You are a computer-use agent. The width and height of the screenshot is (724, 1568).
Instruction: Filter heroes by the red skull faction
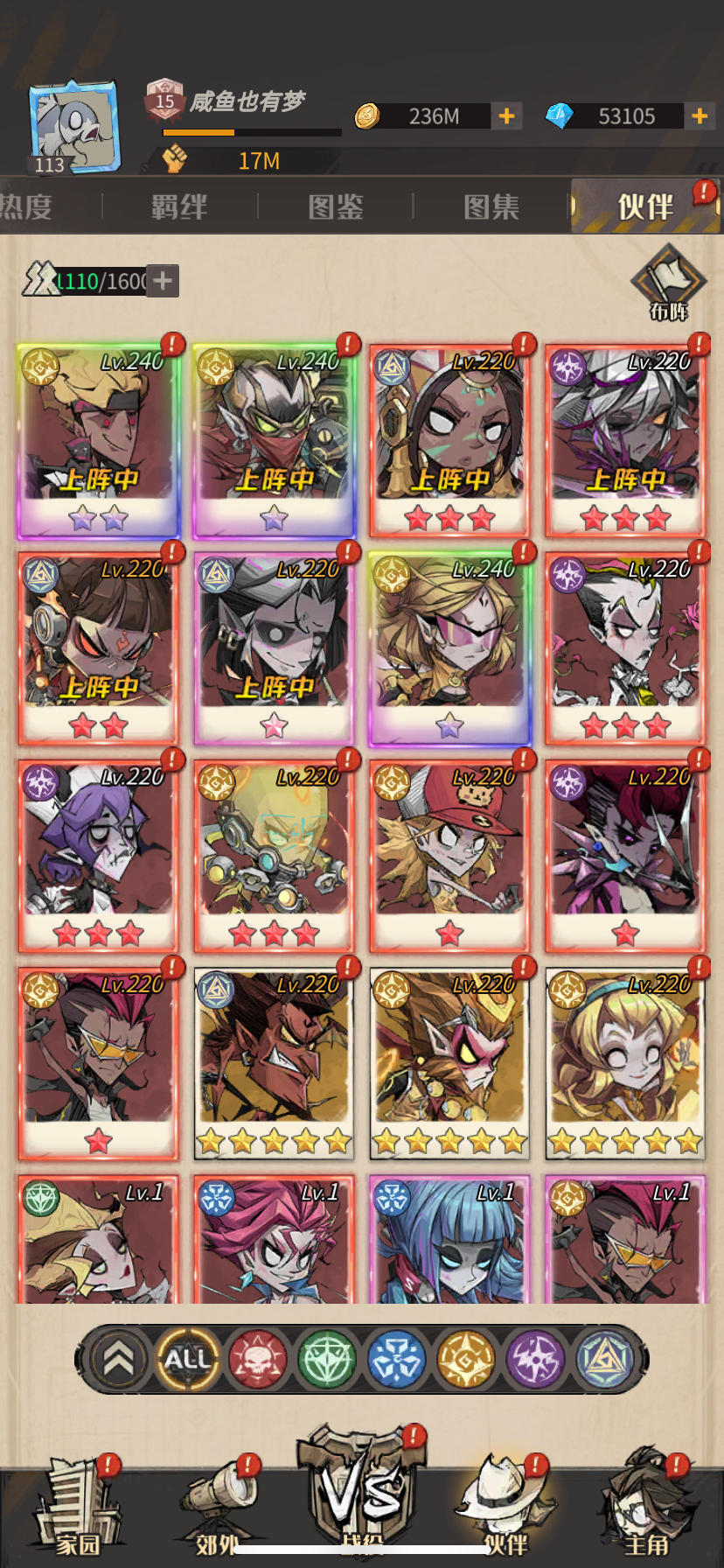pos(257,1360)
